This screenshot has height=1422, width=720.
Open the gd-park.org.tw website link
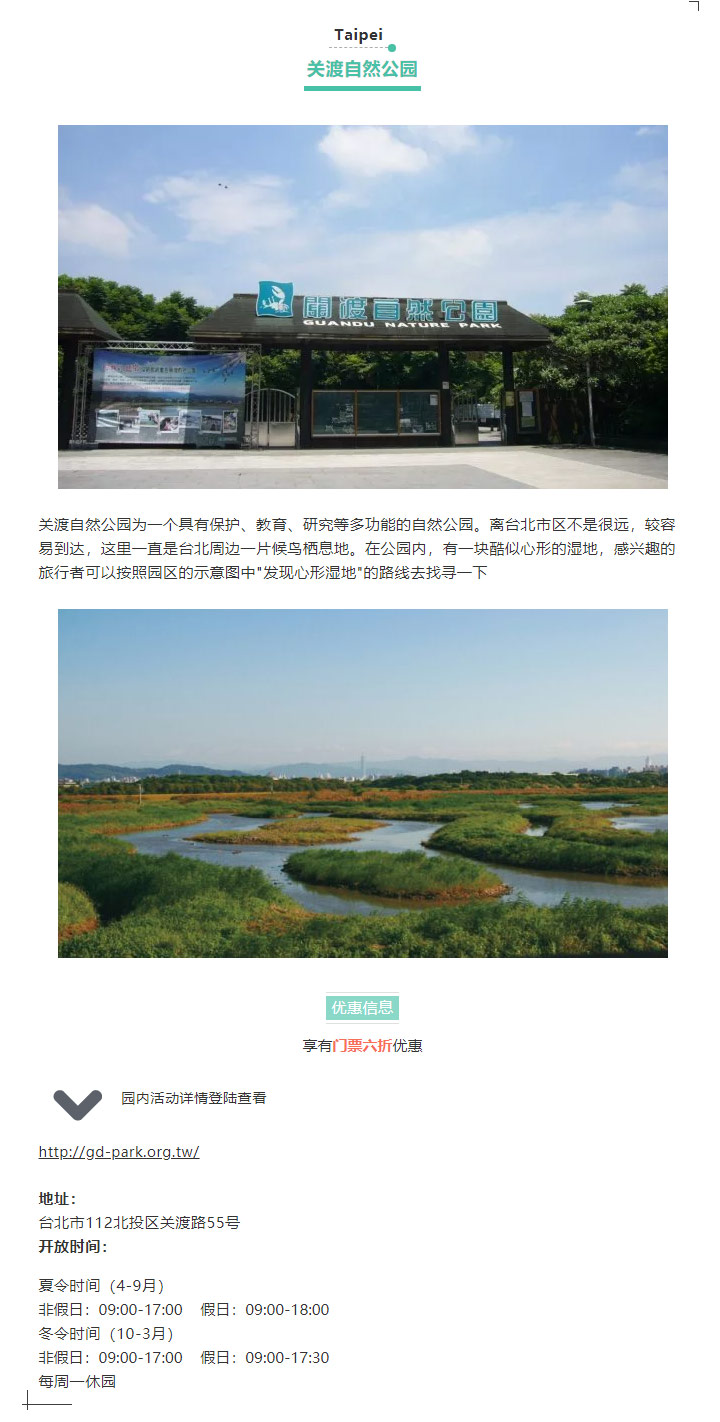[x=119, y=1152]
